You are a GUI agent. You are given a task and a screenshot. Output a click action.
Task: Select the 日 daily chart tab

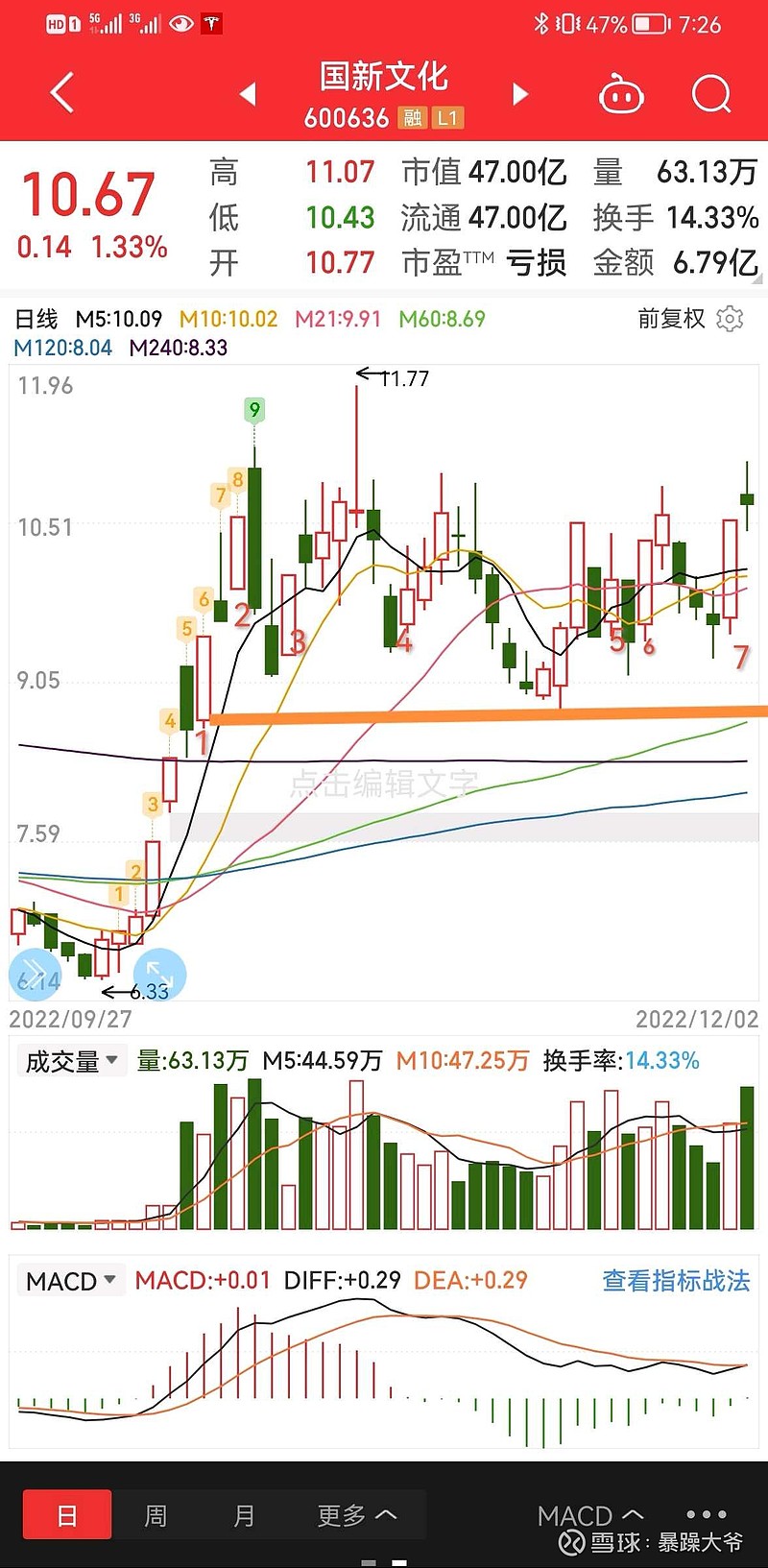click(67, 1516)
